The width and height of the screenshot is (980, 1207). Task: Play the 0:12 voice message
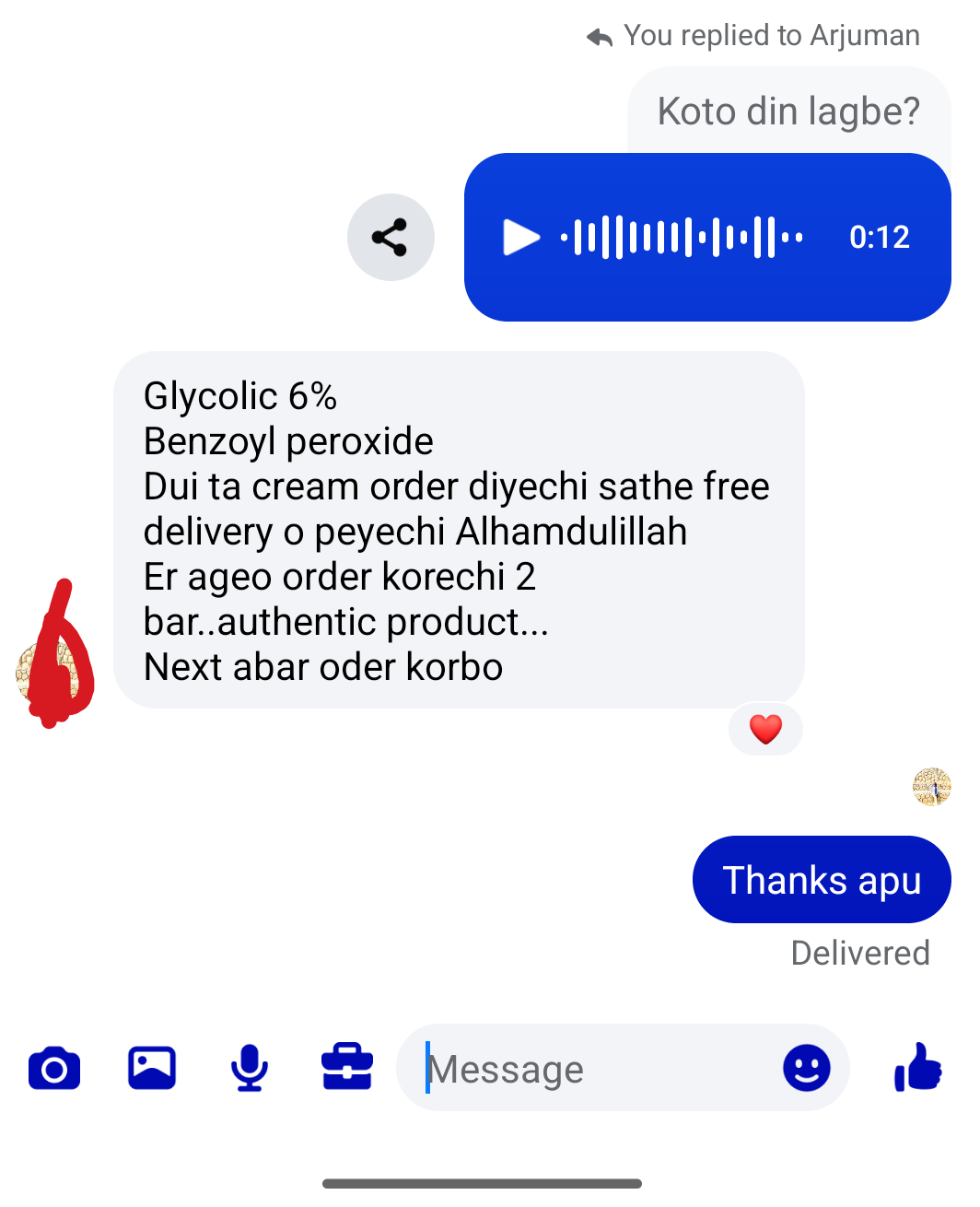(521, 237)
